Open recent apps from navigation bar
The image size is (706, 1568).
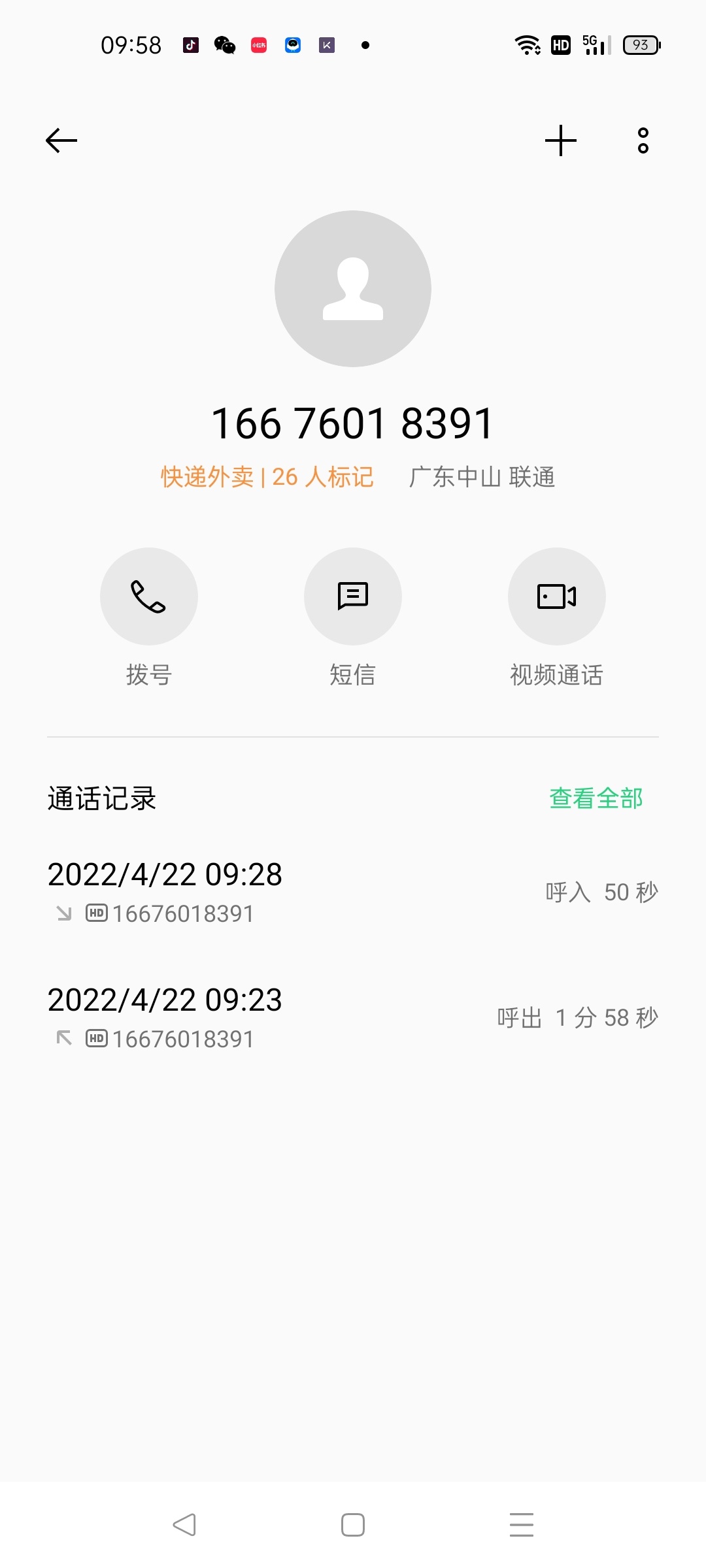(x=522, y=1525)
